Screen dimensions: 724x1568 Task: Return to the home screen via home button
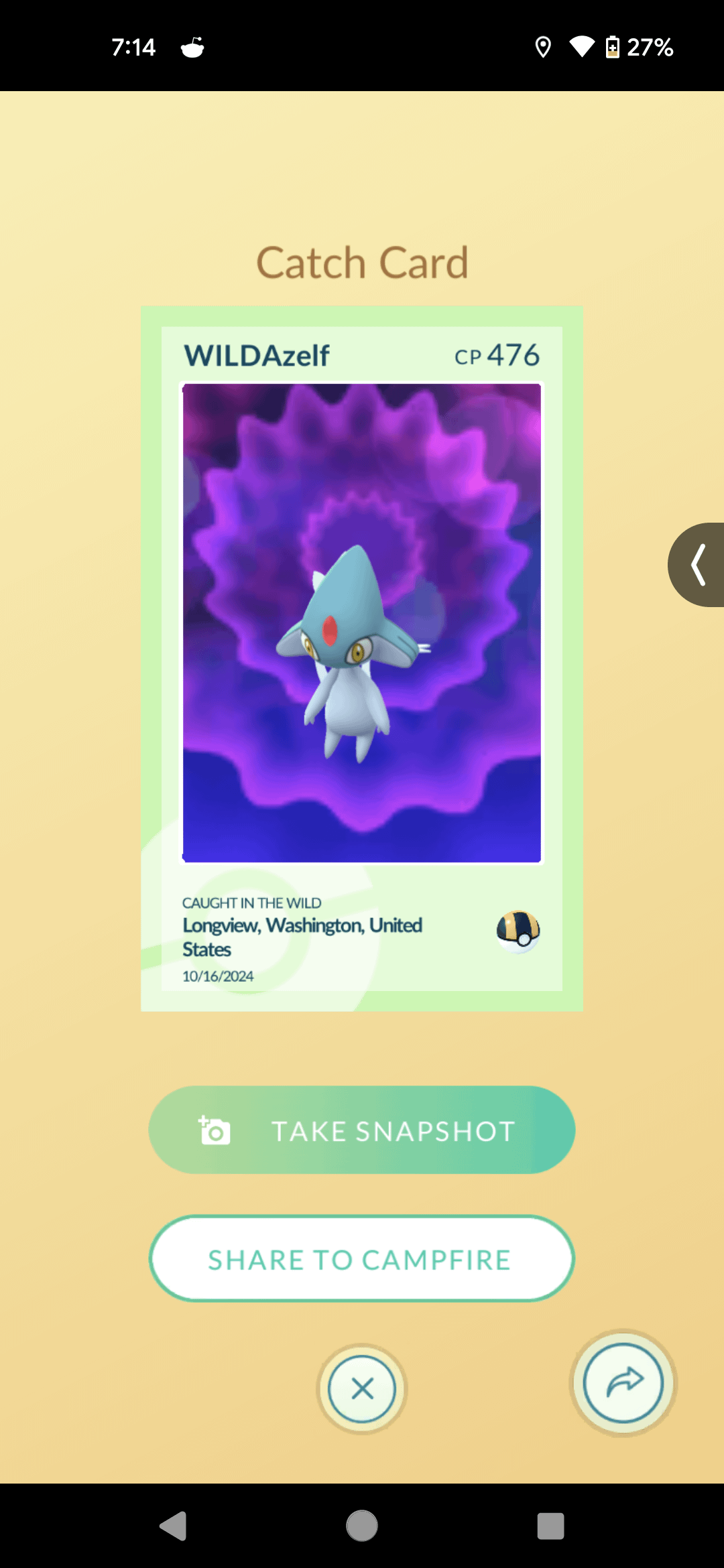(x=362, y=1526)
